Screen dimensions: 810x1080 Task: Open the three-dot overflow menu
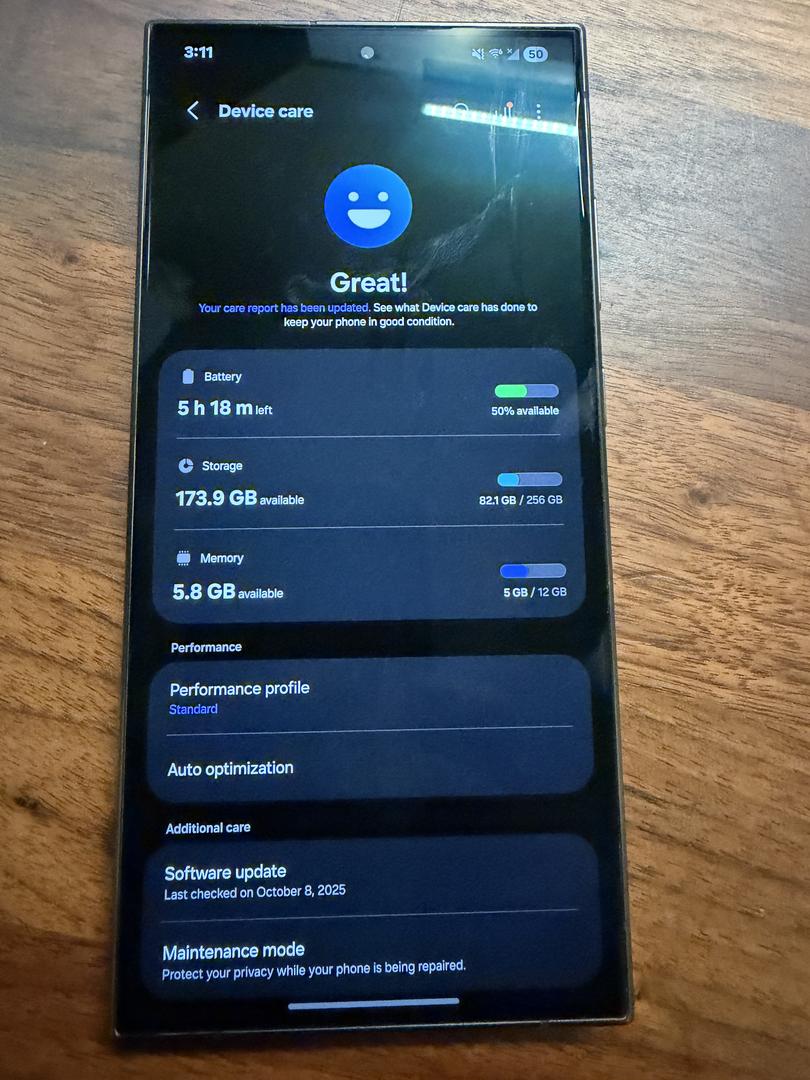(539, 112)
